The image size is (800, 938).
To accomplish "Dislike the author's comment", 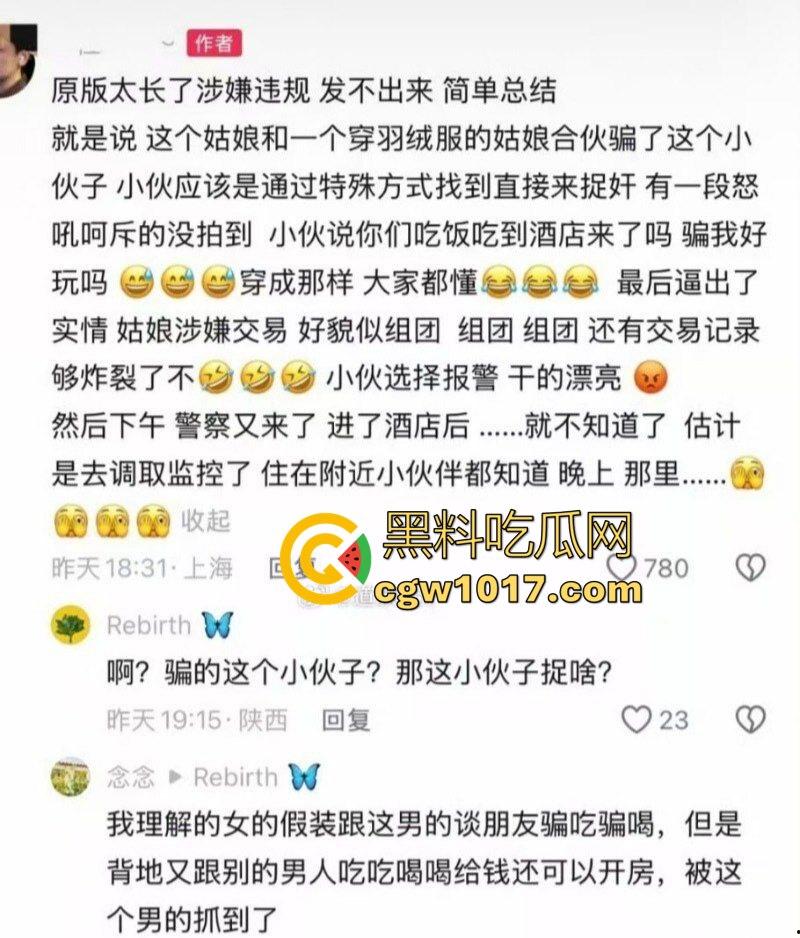I will [750, 568].
